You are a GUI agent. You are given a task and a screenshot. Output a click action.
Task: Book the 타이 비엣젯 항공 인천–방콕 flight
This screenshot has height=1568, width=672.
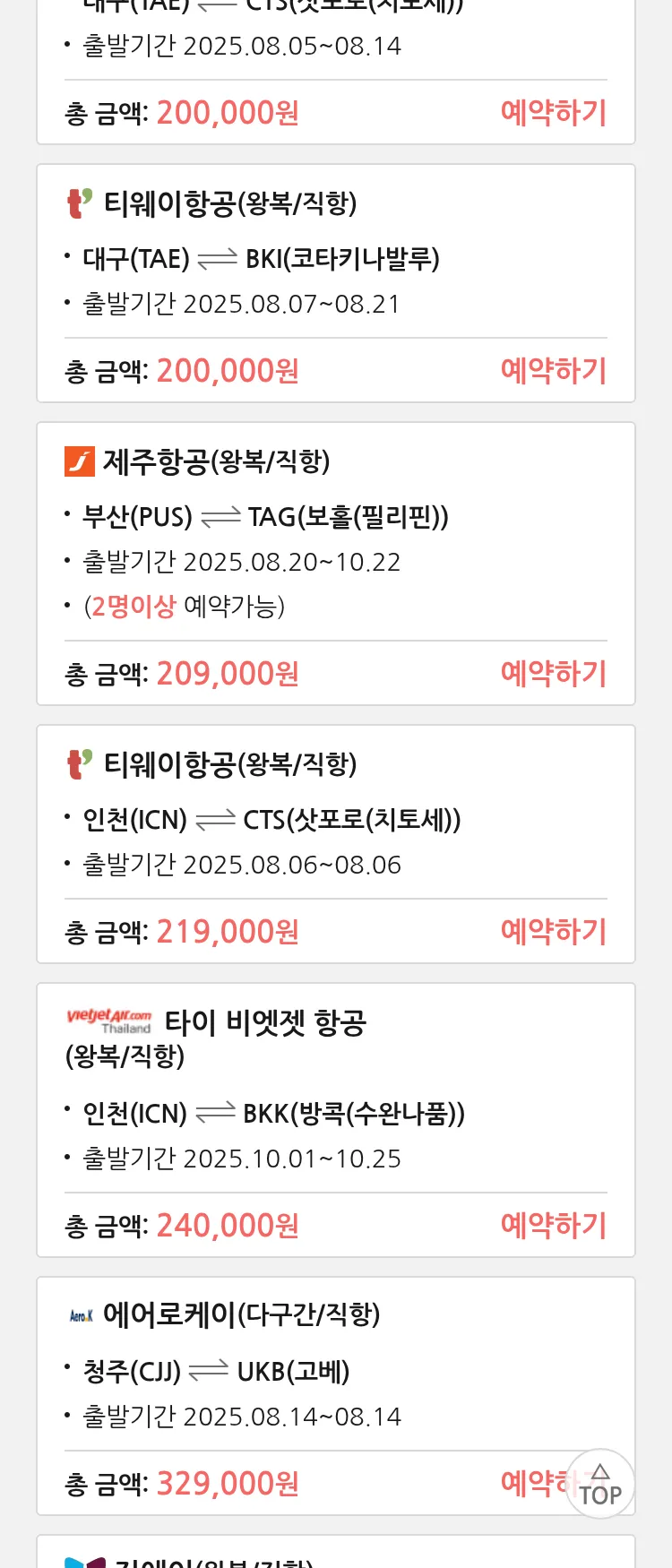pos(553,1226)
